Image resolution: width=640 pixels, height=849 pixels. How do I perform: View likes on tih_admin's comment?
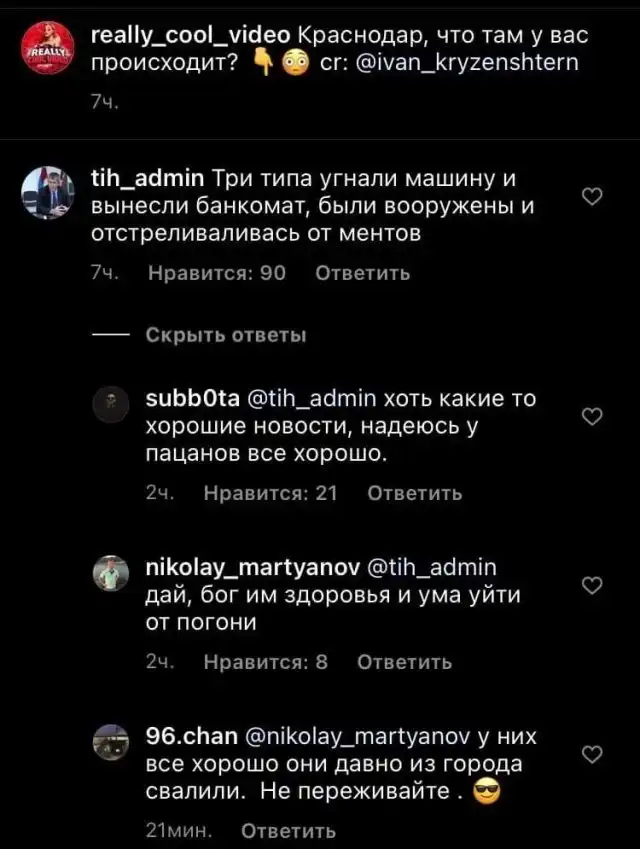click(x=216, y=273)
